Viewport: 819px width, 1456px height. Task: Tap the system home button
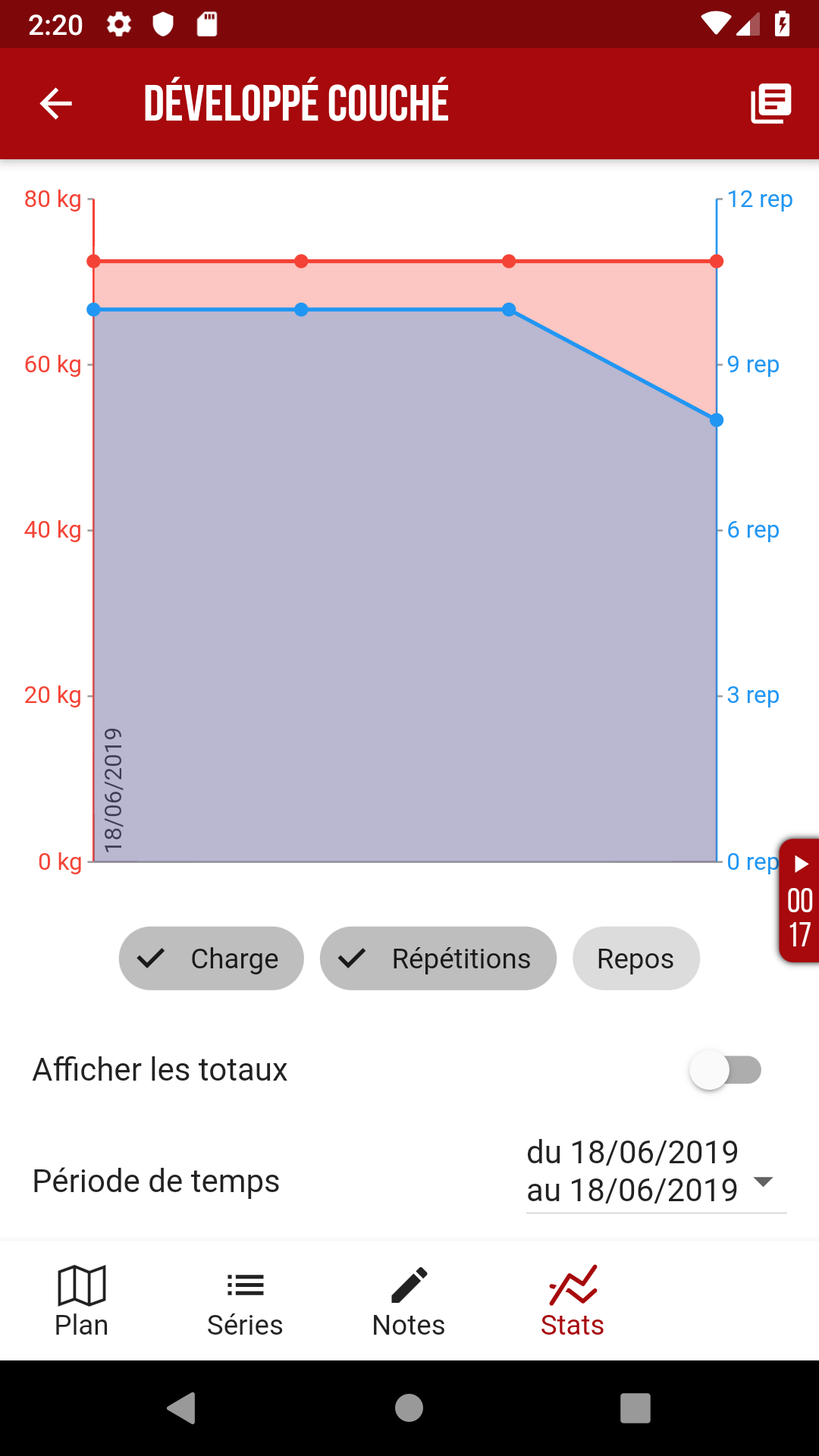pos(409,1408)
